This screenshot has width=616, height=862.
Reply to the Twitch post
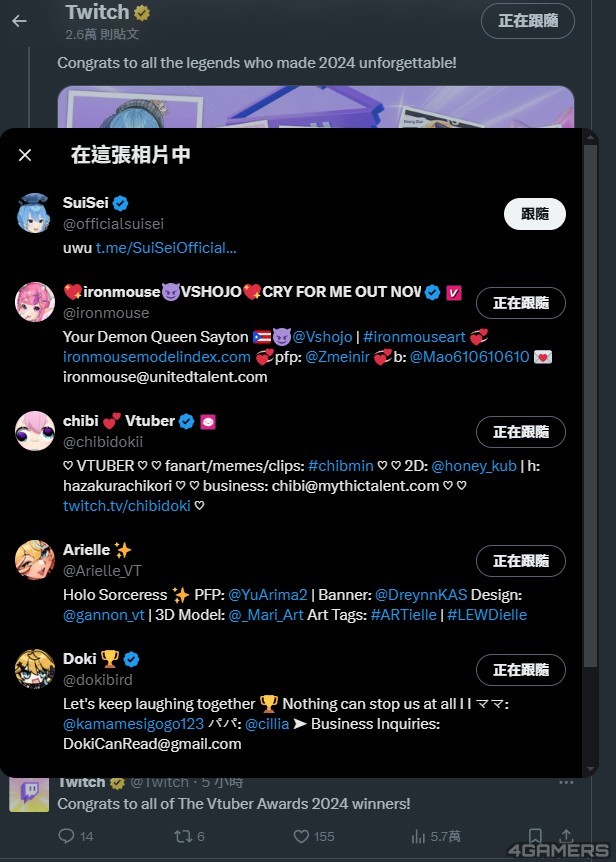(x=66, y=836)
